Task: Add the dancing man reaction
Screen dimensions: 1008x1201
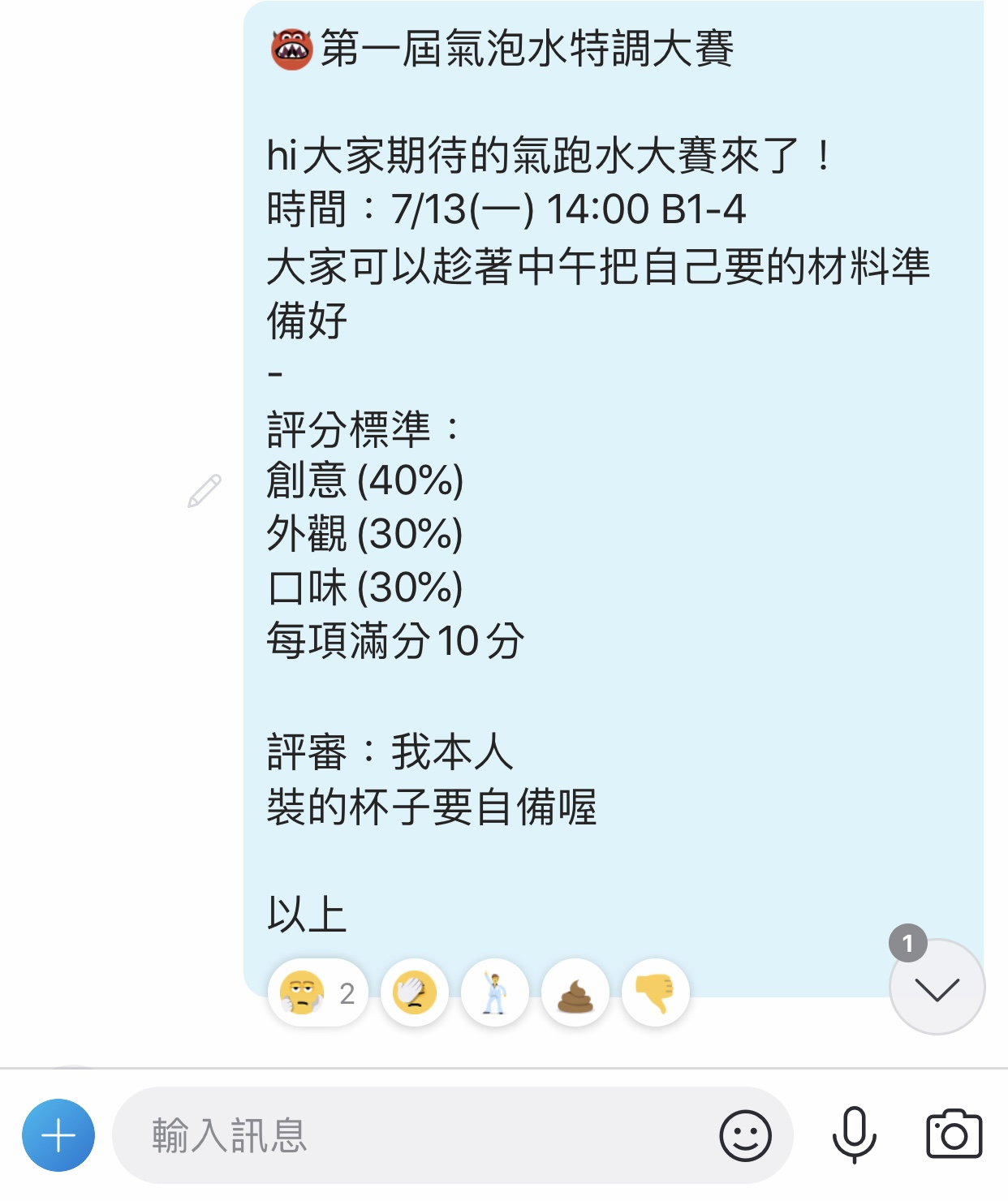Action: point(494,992)
